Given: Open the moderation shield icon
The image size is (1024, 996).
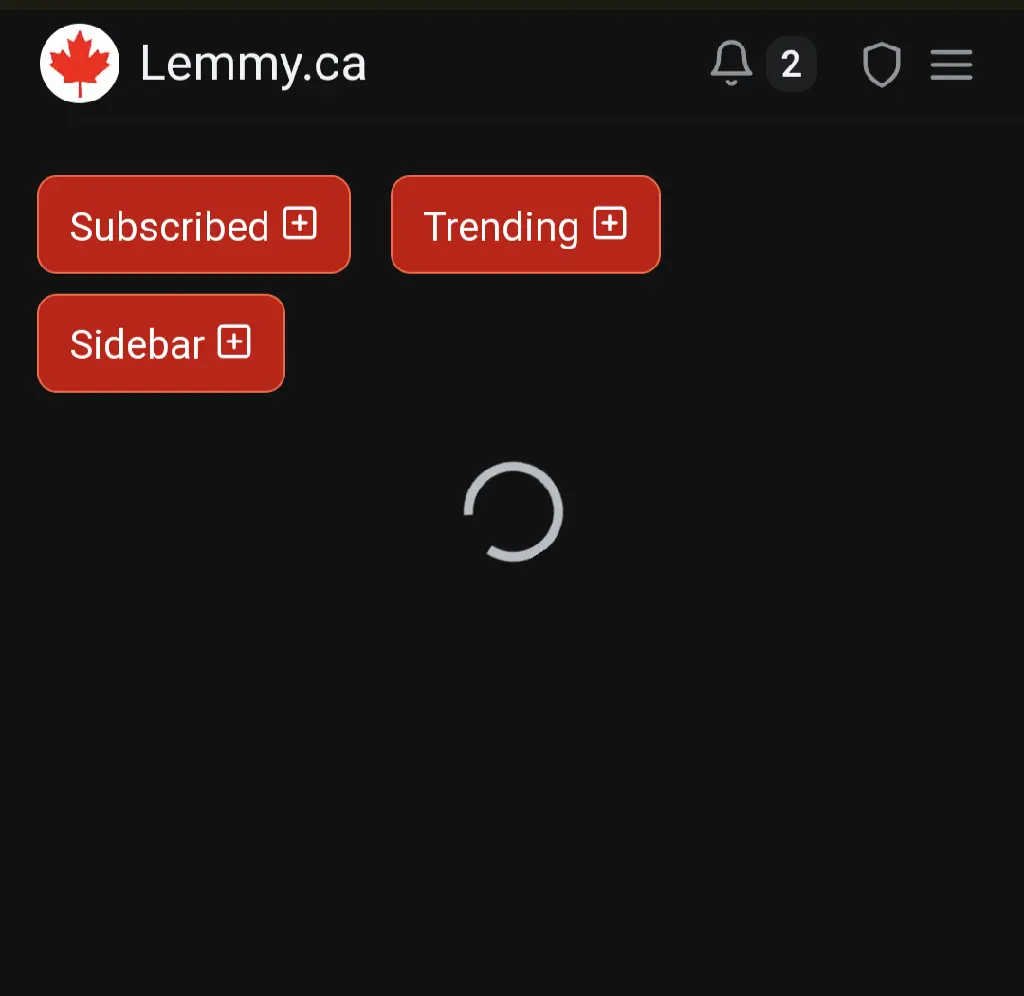Looking at the screenshot, I should (881, 66).
